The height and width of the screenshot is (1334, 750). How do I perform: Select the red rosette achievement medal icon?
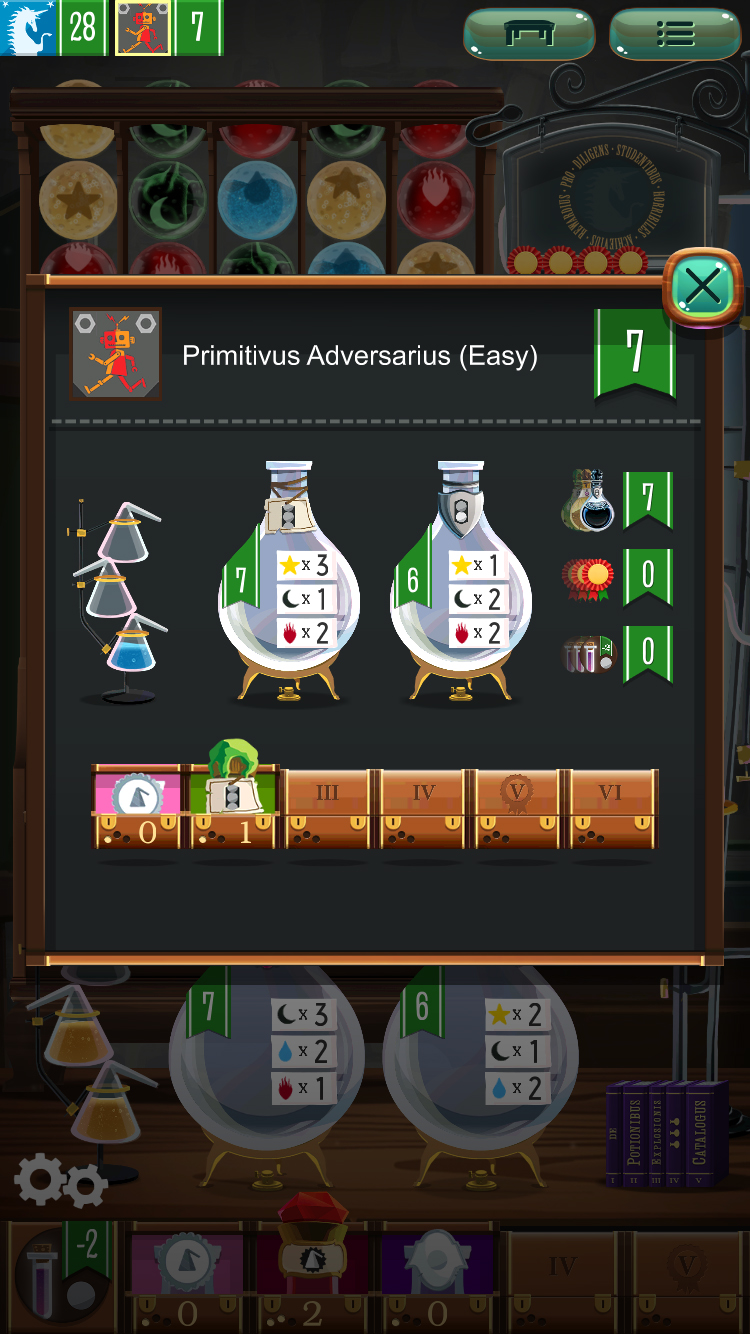pos(590,578)
